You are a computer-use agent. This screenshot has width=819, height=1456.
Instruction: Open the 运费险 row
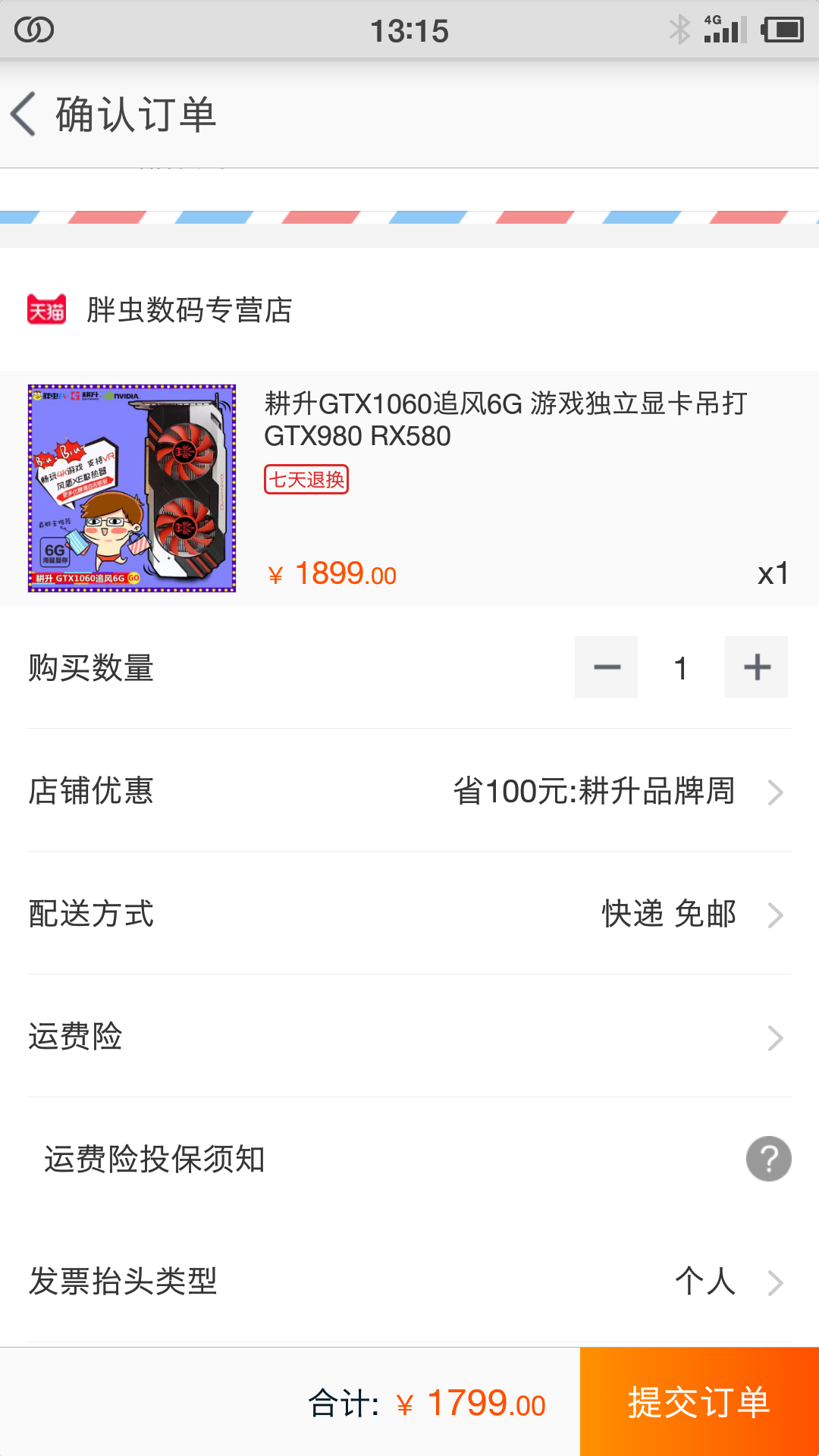tap(409, 1037)
